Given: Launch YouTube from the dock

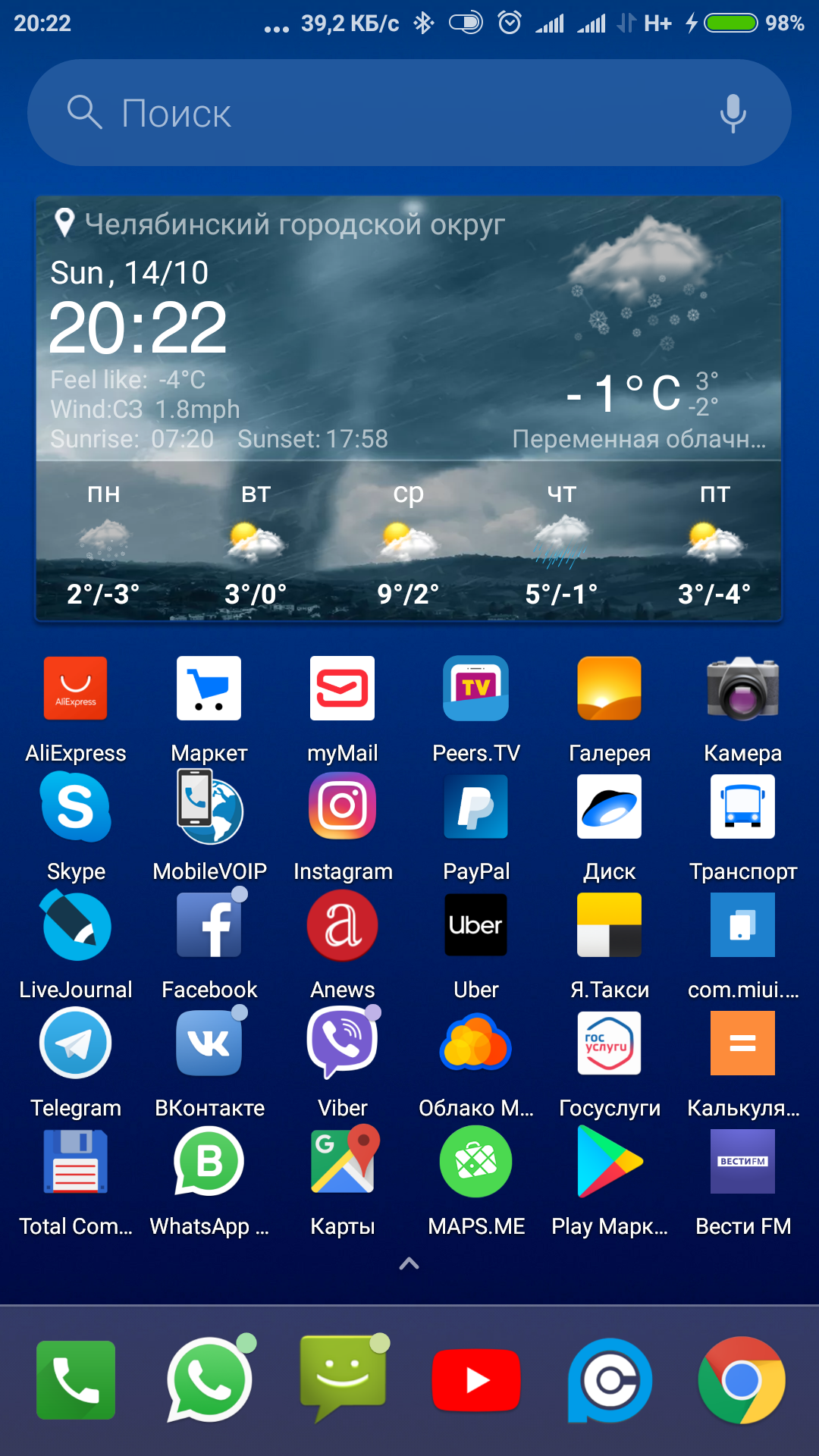Looking at the screenshot, I should (x=476, y=1380).
